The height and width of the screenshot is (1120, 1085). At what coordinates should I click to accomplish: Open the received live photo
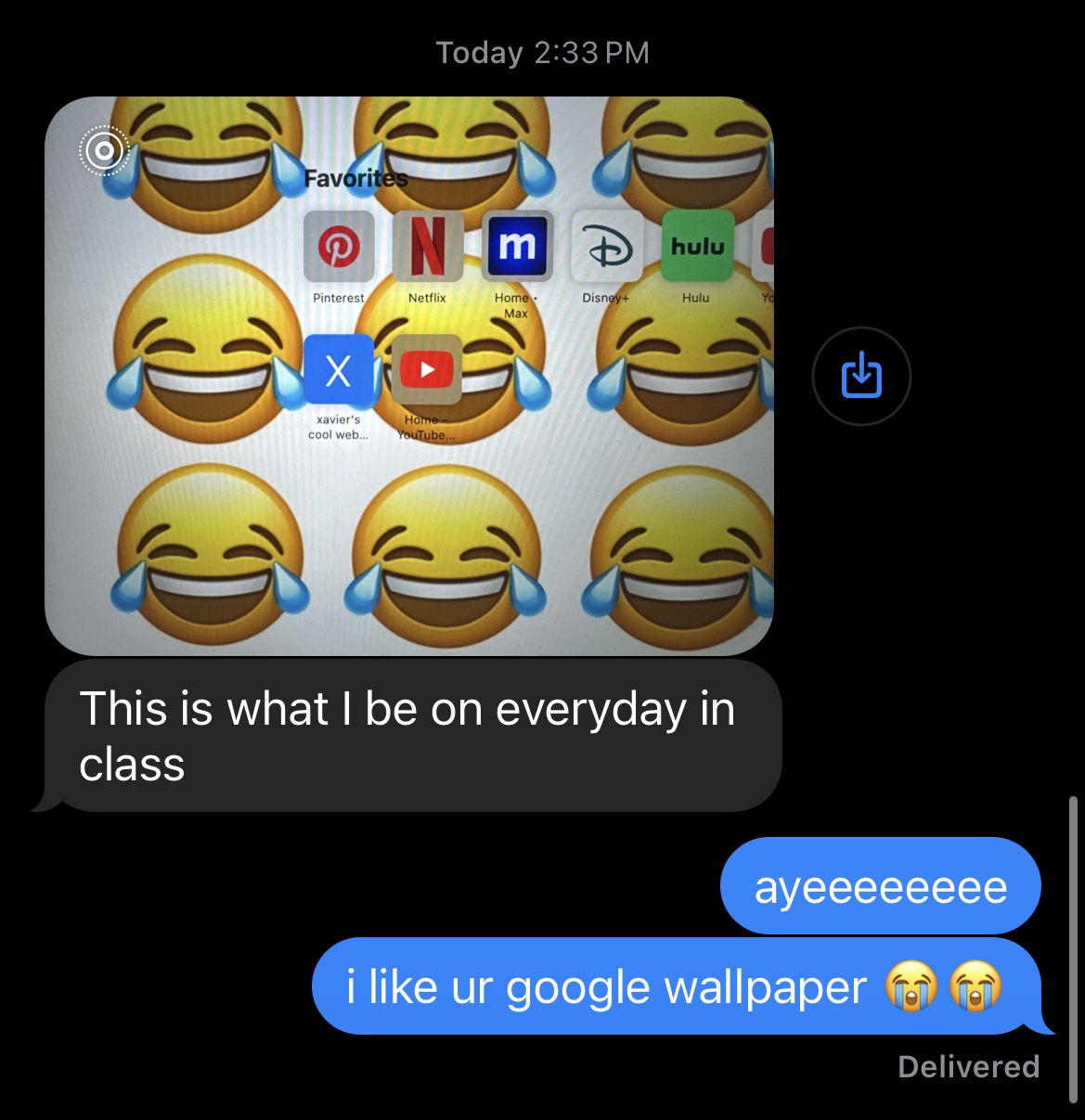[x=408, y=376]
